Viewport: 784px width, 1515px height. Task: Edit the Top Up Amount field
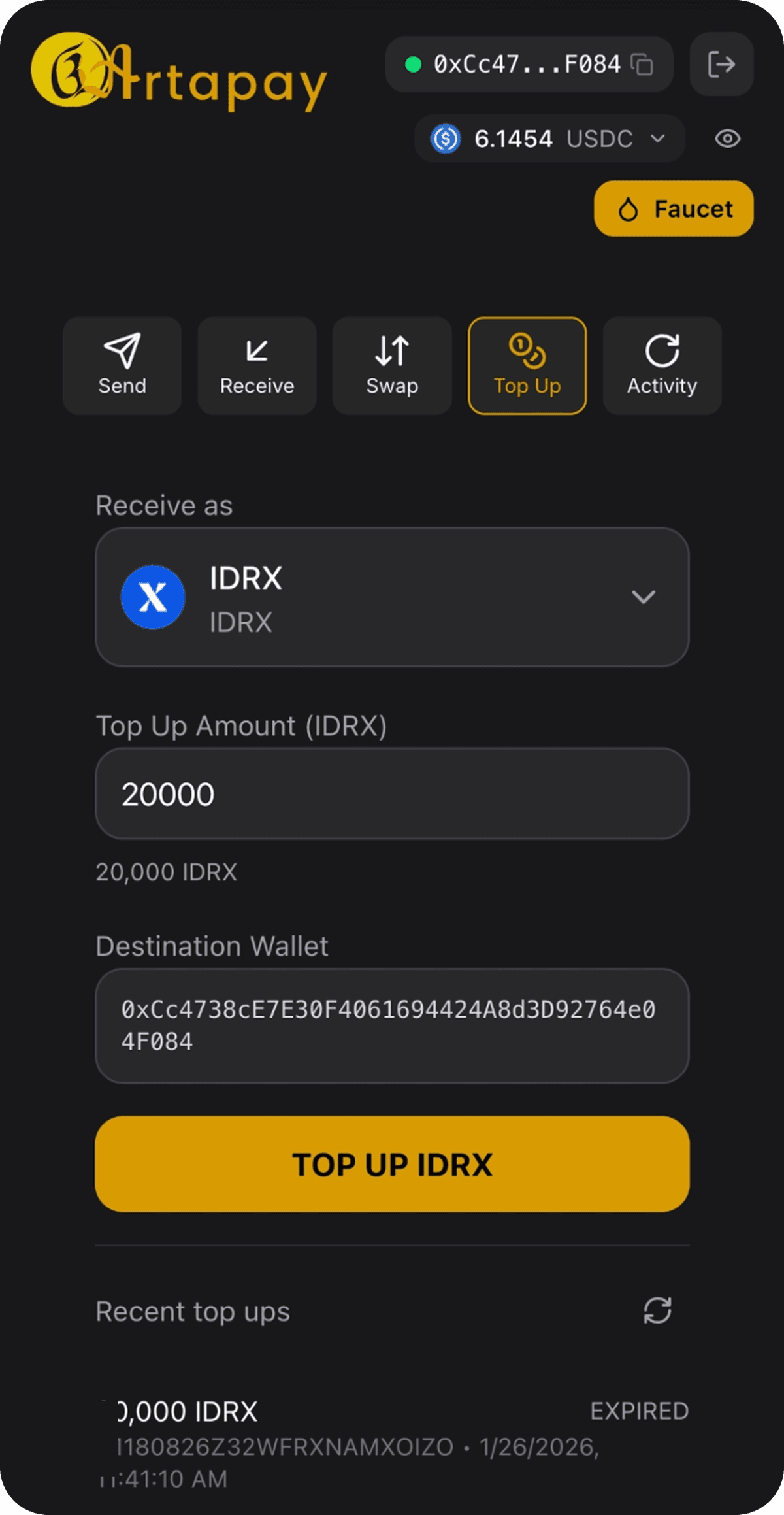(x=392, y=794)
